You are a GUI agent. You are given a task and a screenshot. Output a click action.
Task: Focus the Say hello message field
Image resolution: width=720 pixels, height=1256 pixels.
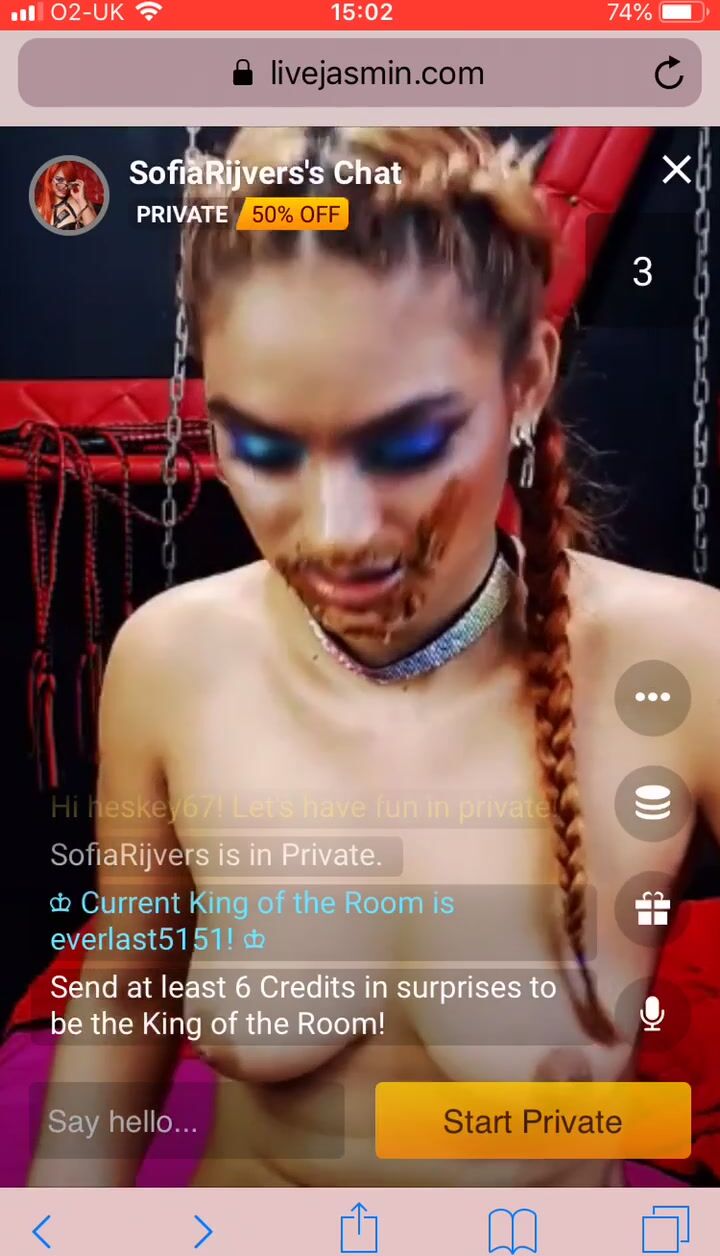[186, 1121]
